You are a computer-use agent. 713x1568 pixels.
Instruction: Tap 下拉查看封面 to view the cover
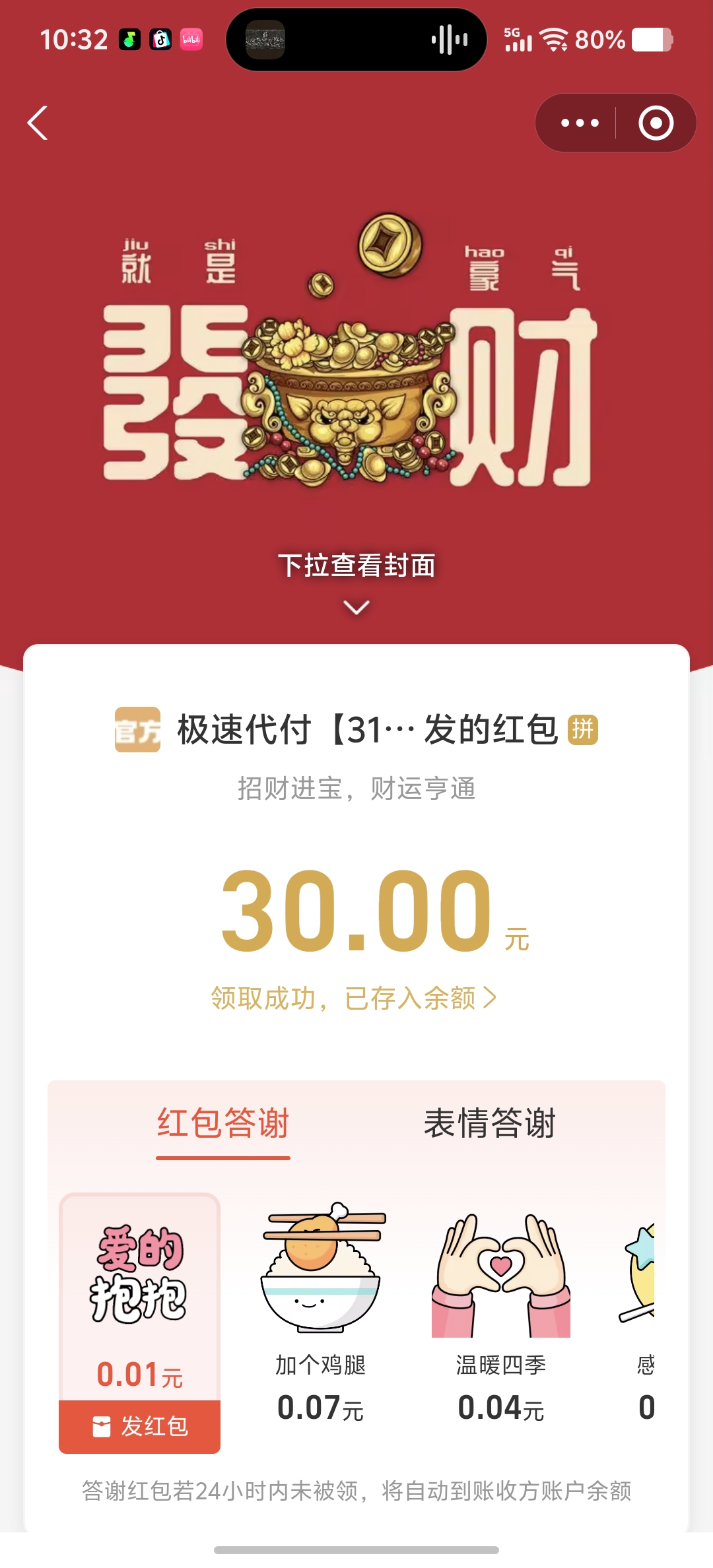click(356, 566)
